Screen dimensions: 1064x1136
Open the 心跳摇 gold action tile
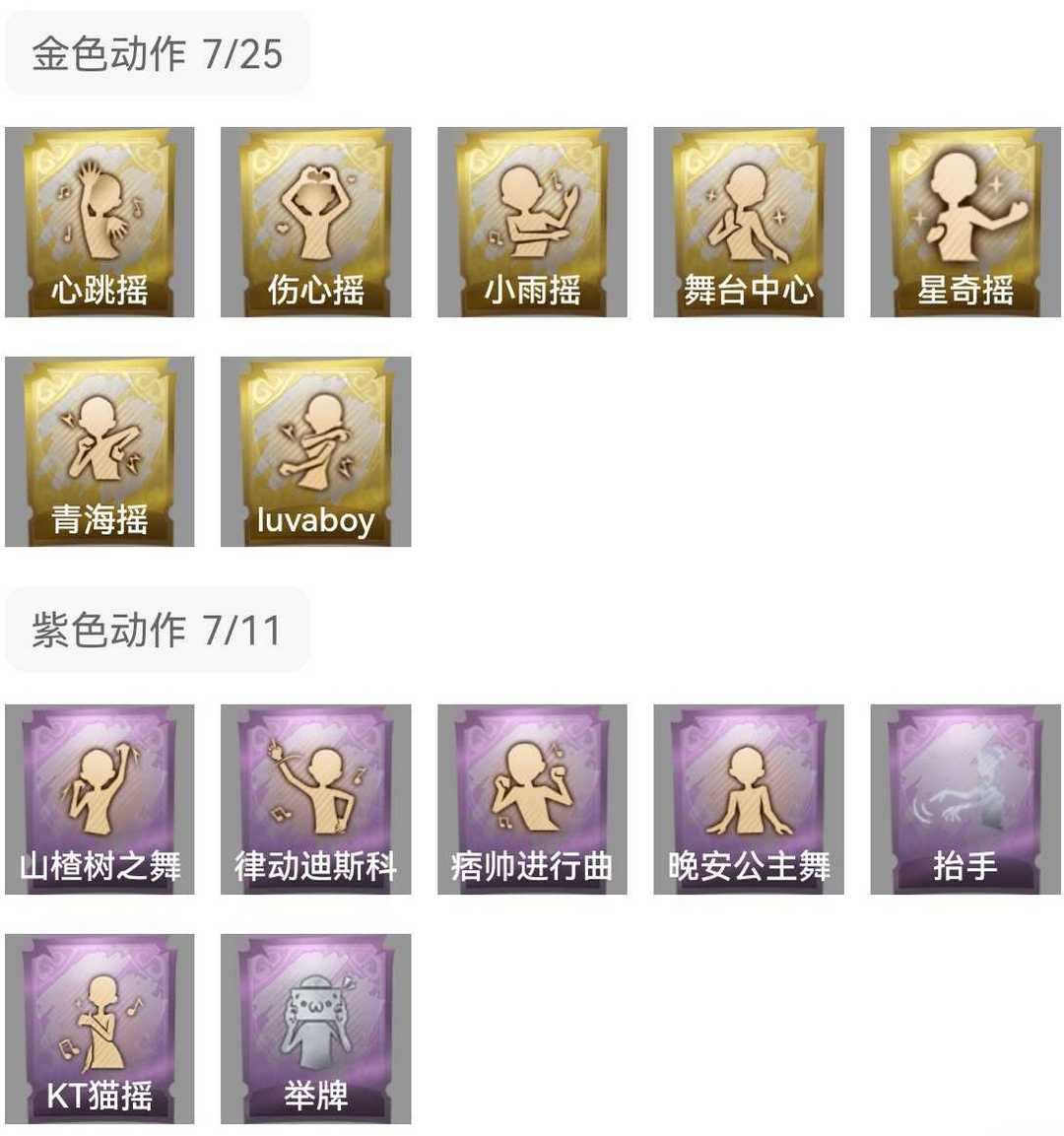(100, 222)
